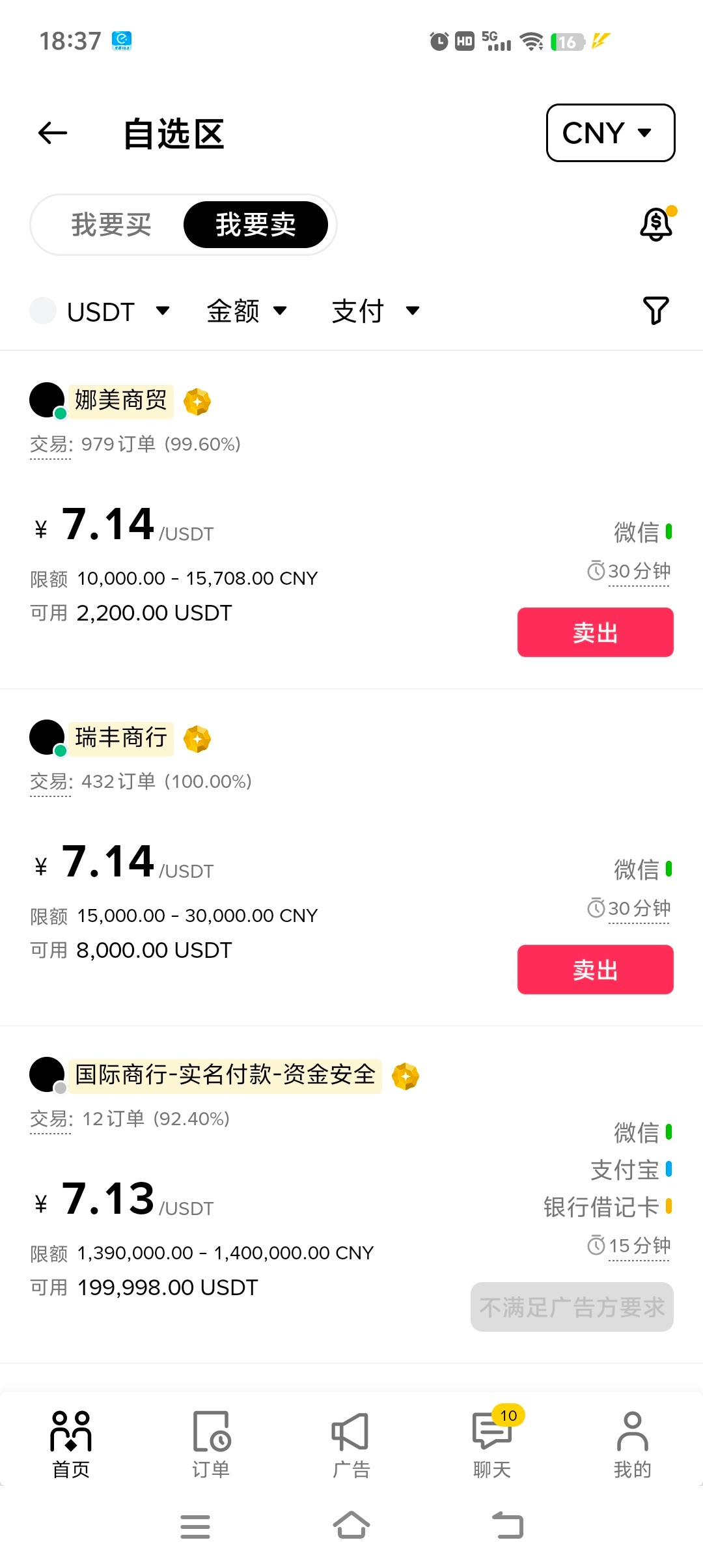Select the 我要卖 tab
This screenshot has height=1568, width=703.
pyautogui.click(x=255, y=225)
